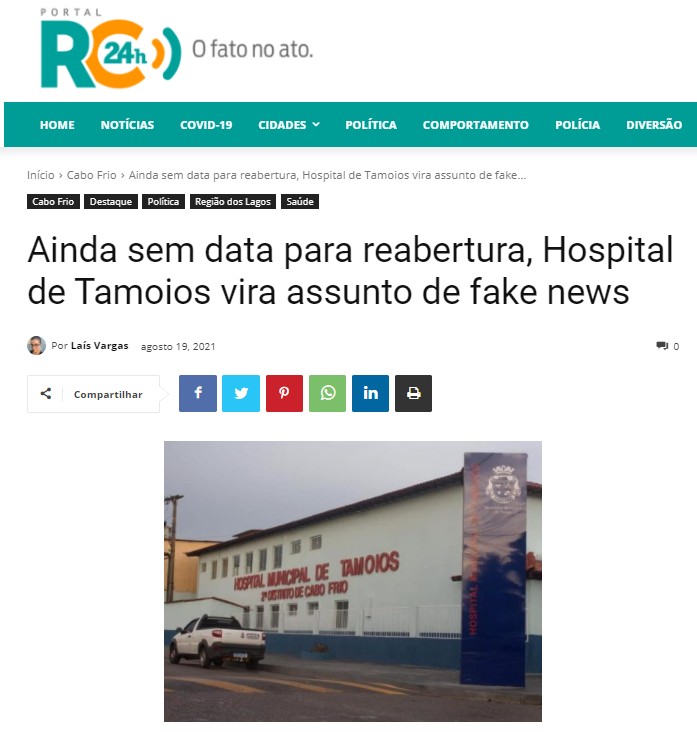Open the POLÍTICA nav section

[x=371, y=125]
